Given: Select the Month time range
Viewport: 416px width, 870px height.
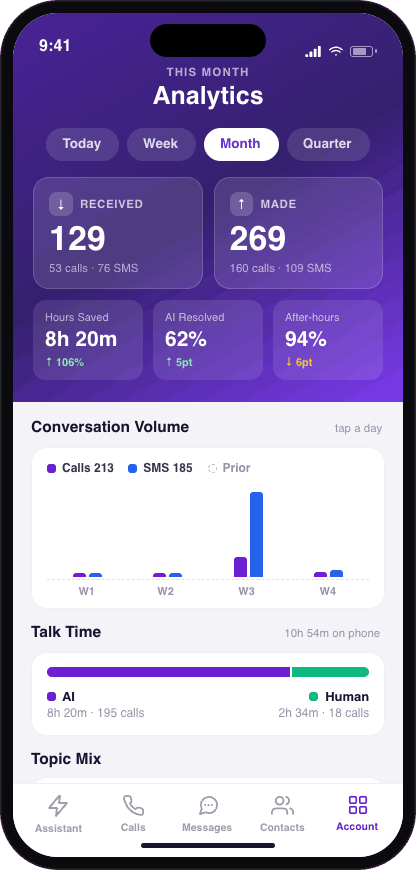Looking at the screenshot, I should coord(241,144).
